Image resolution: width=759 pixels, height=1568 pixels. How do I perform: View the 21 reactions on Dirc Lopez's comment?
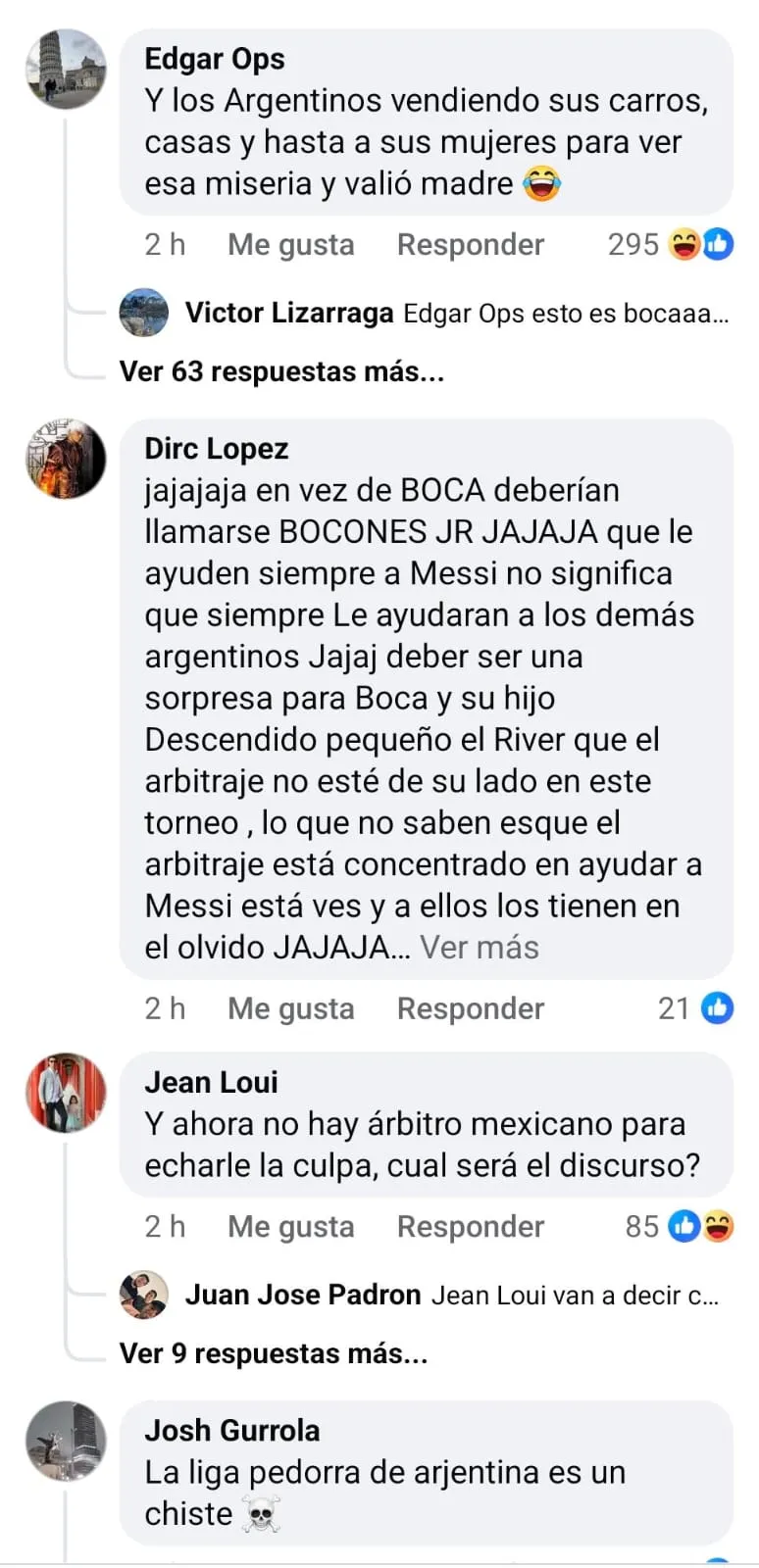tap(695, 1008)
